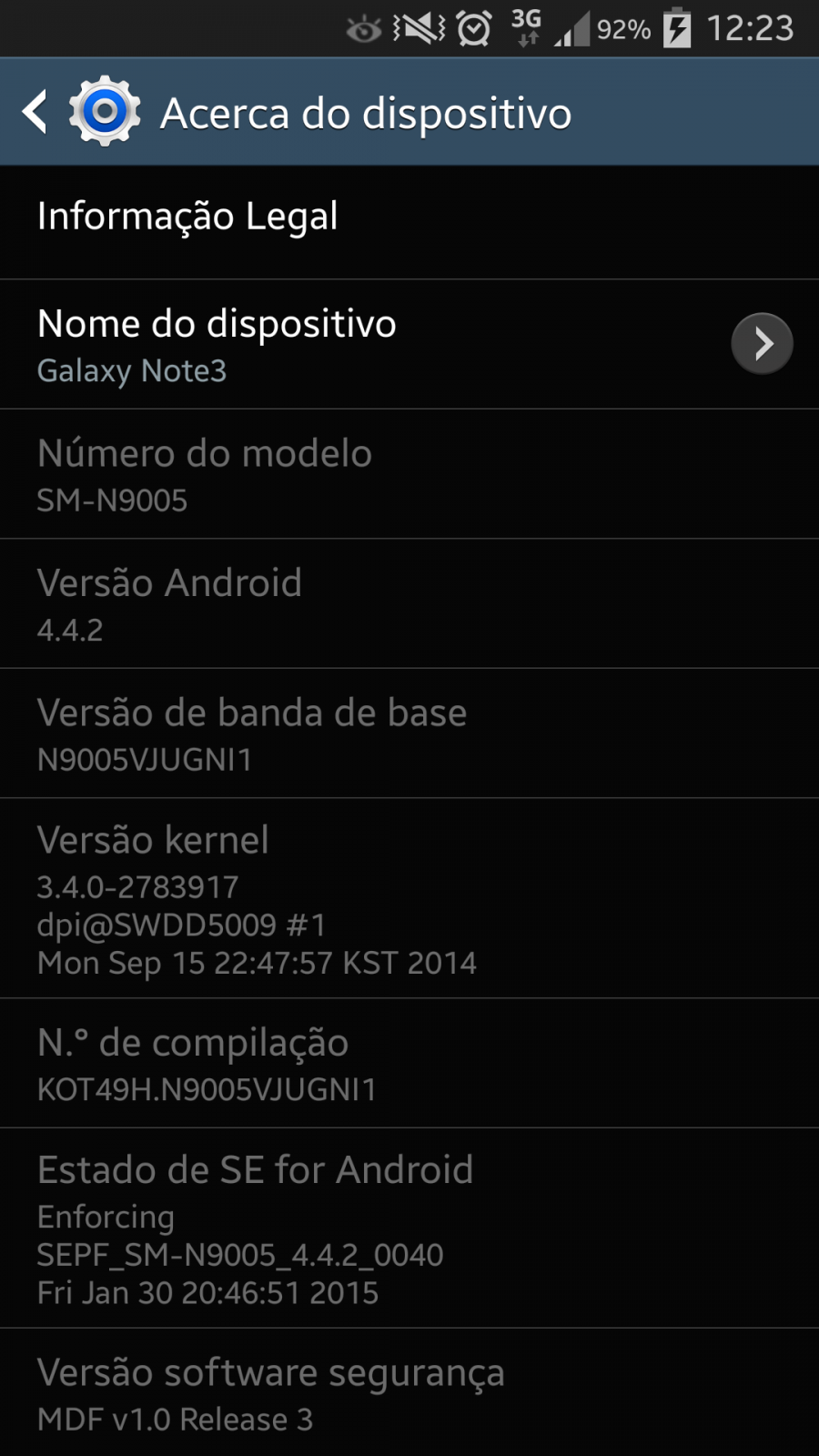Tap the chevron beside Galaxy Note3
The width and height of the screenshot is (819, 1456).
click(x=762, y=344)
